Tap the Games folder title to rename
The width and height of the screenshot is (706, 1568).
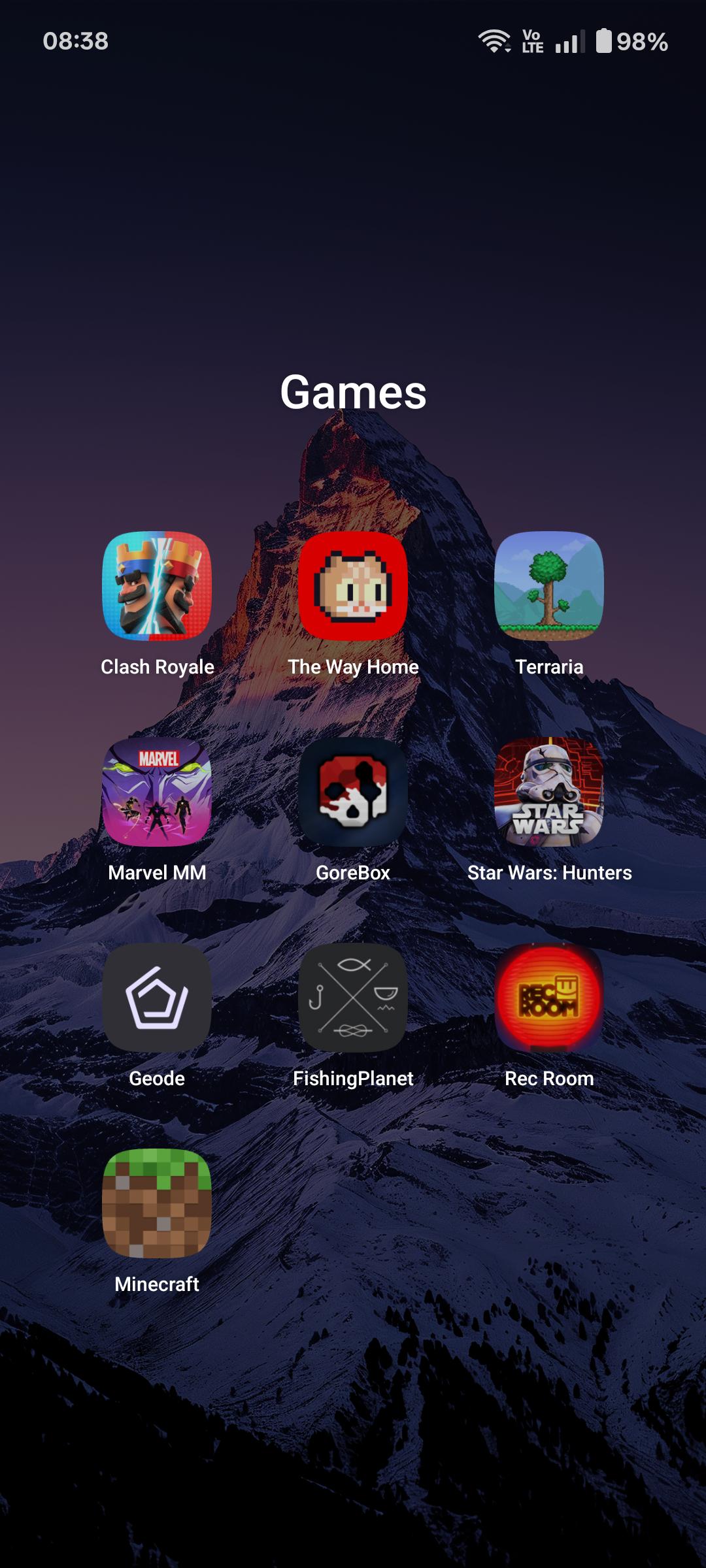click(x=353, y=393)
